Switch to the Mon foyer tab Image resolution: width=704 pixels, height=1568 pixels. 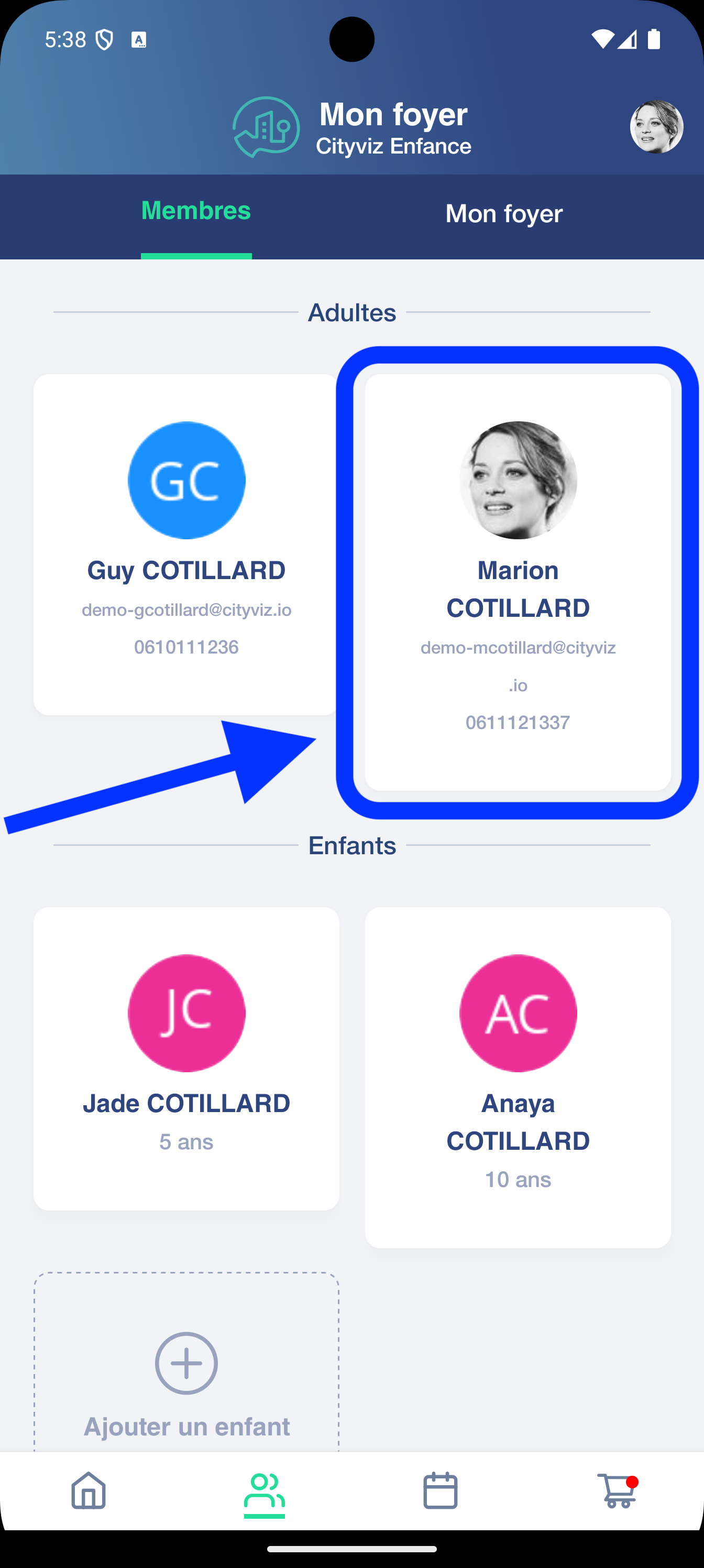tap(503, 214)
